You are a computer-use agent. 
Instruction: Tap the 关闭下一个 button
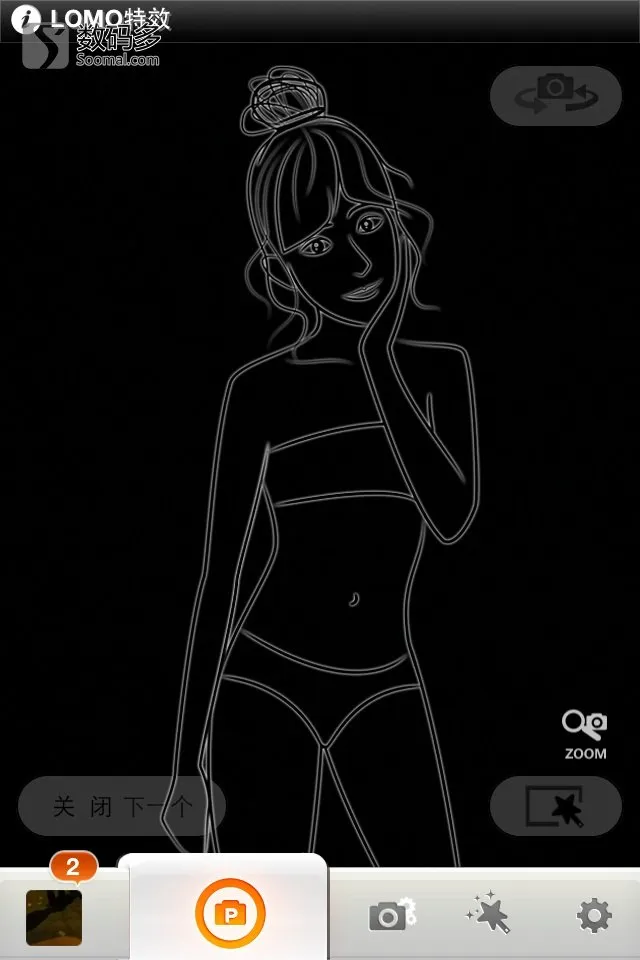pos(122,806)
